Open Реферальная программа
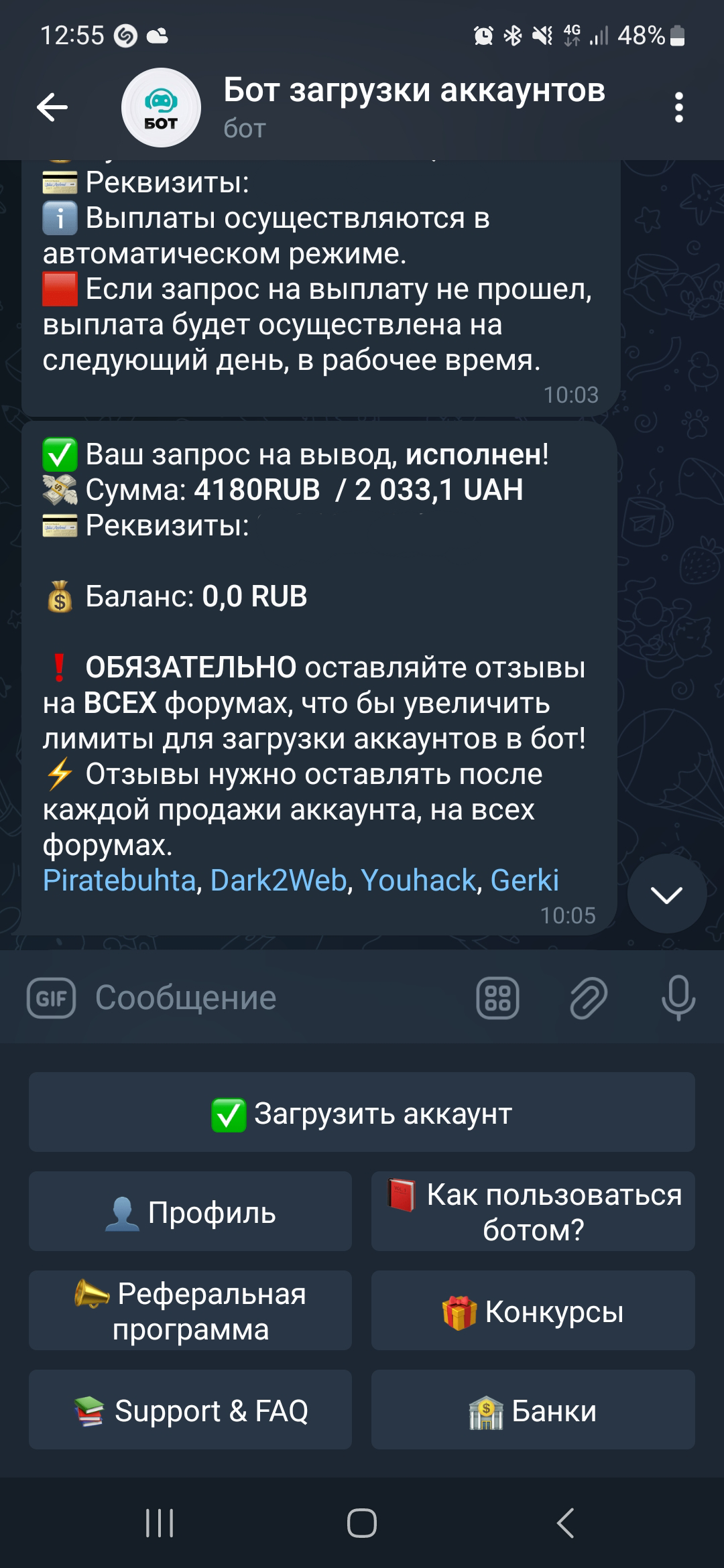Image resolution: width=724 pixels, height=1568 pixels. coord(190,1311)
